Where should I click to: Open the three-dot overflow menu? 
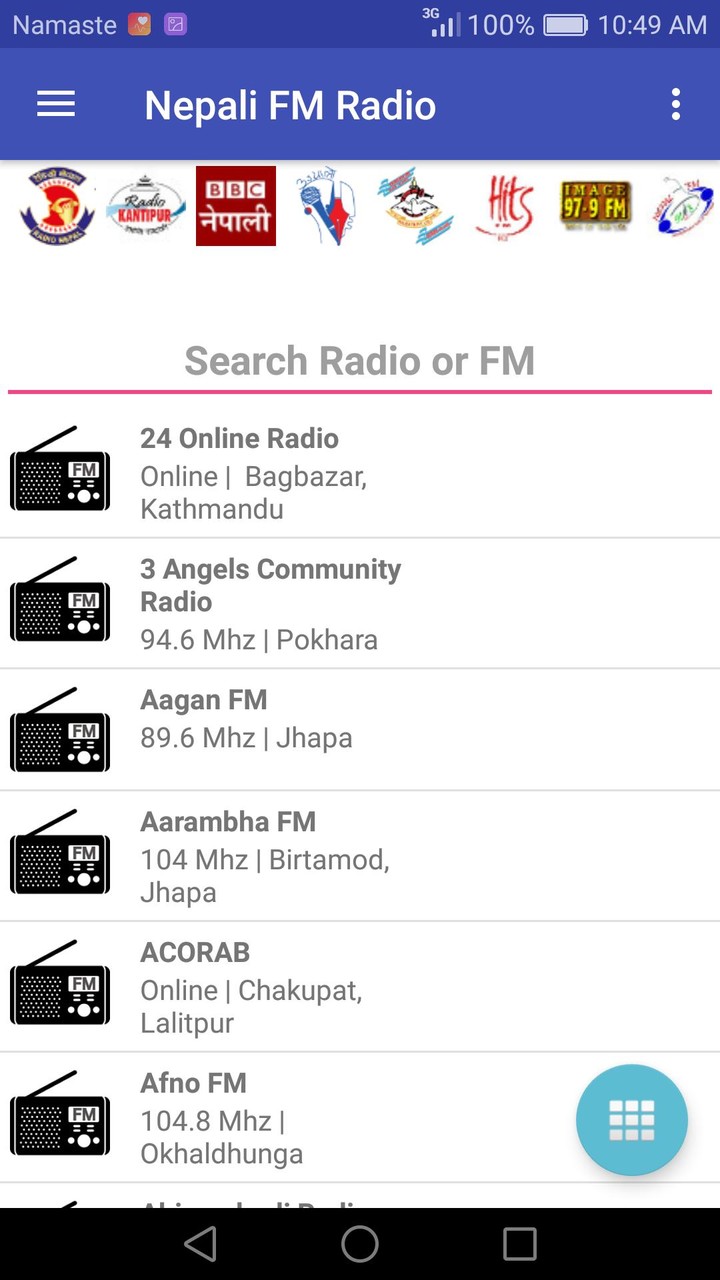click(675, 104)
